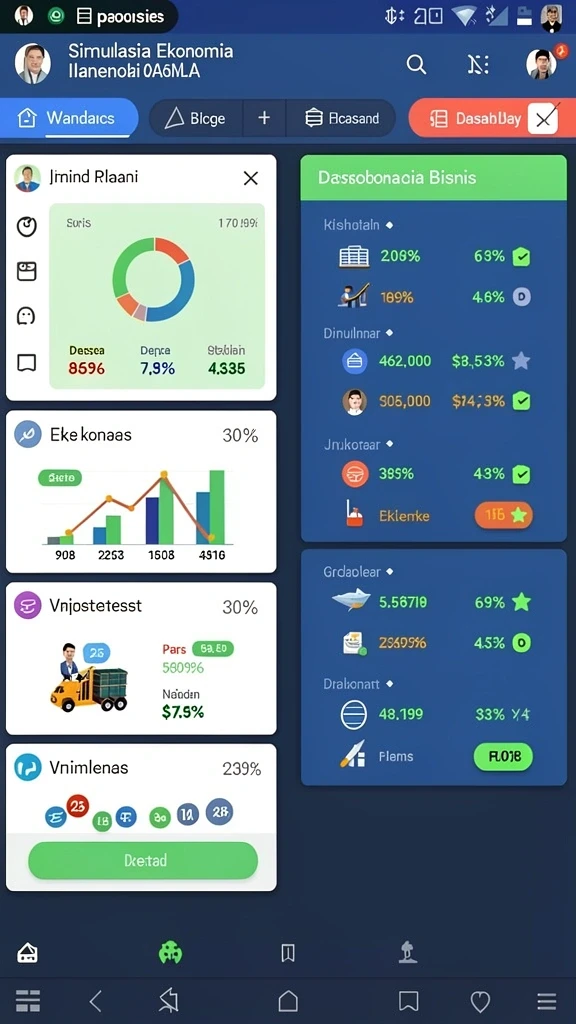
Task: Go to the home icon in the bottom app bar
Action: click(27, 953)
